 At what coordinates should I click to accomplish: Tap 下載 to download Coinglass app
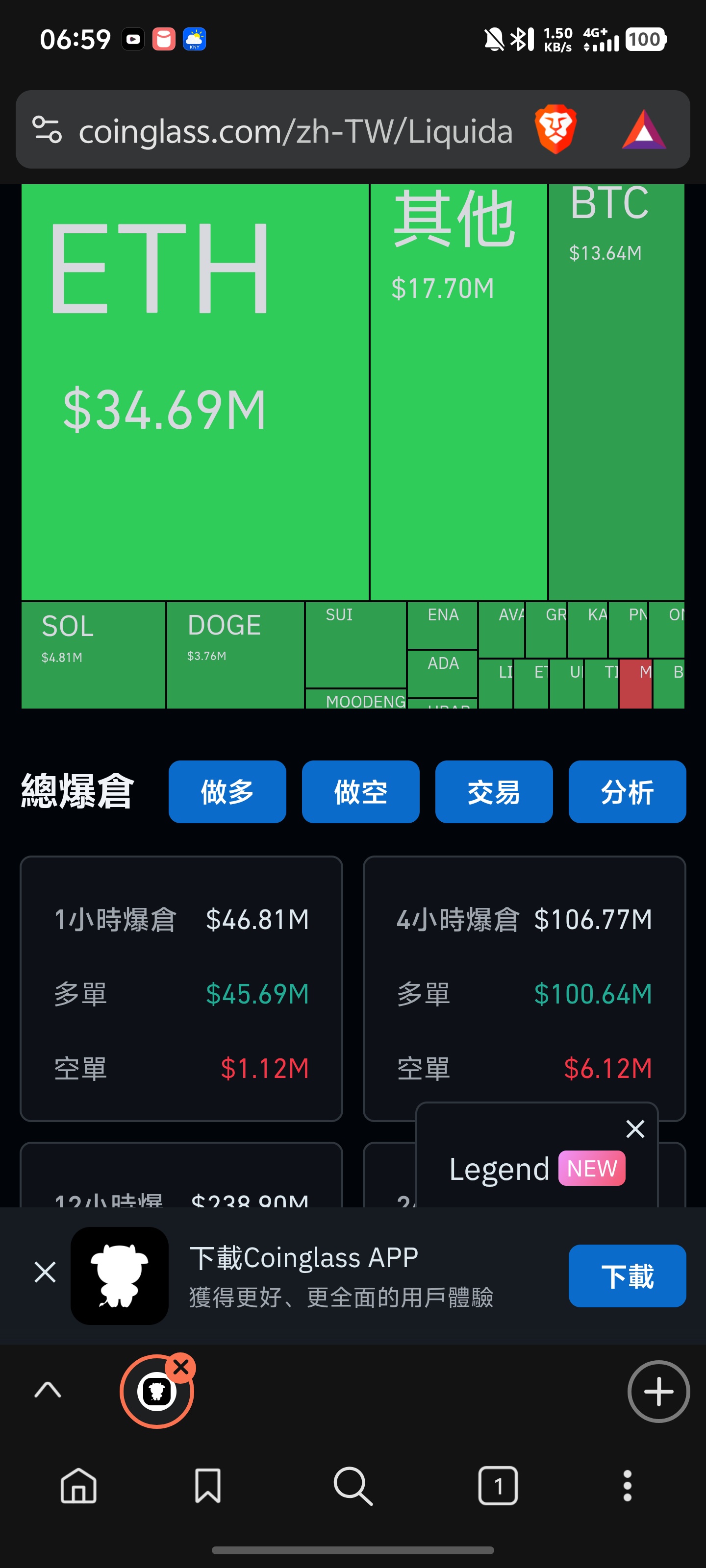point(627,1276)
